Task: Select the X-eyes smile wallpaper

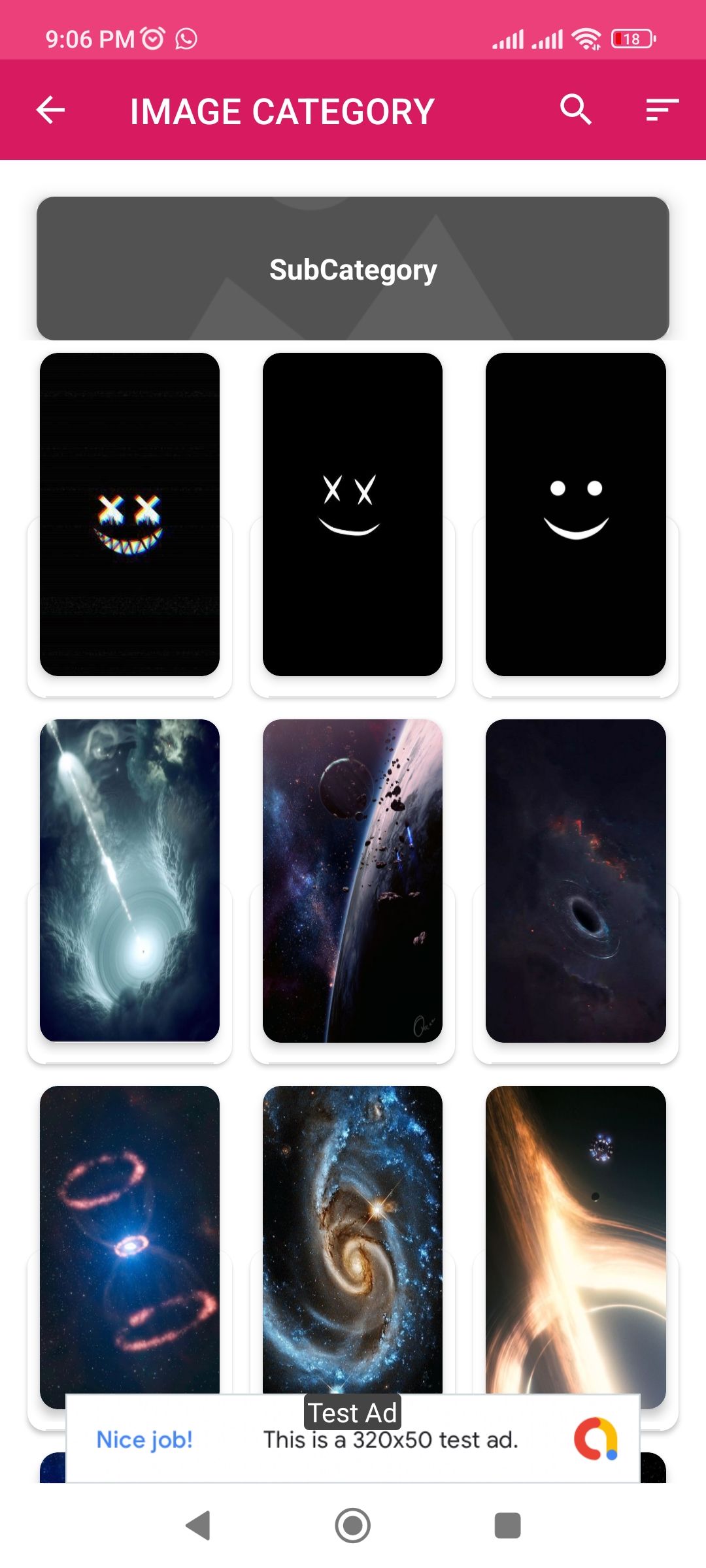Action: tap(352, 514)
